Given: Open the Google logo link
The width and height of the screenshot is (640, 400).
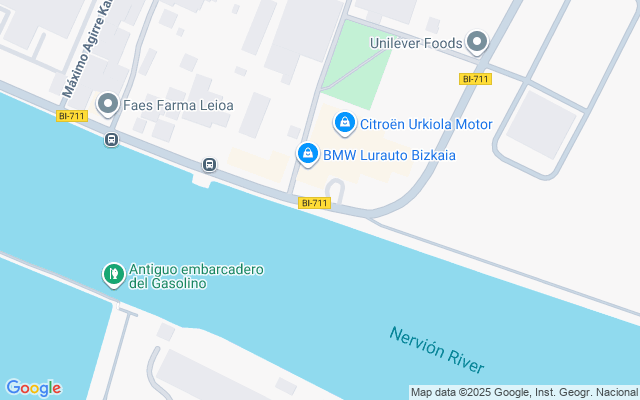Looking at the screenshot, I should [33, 388].
